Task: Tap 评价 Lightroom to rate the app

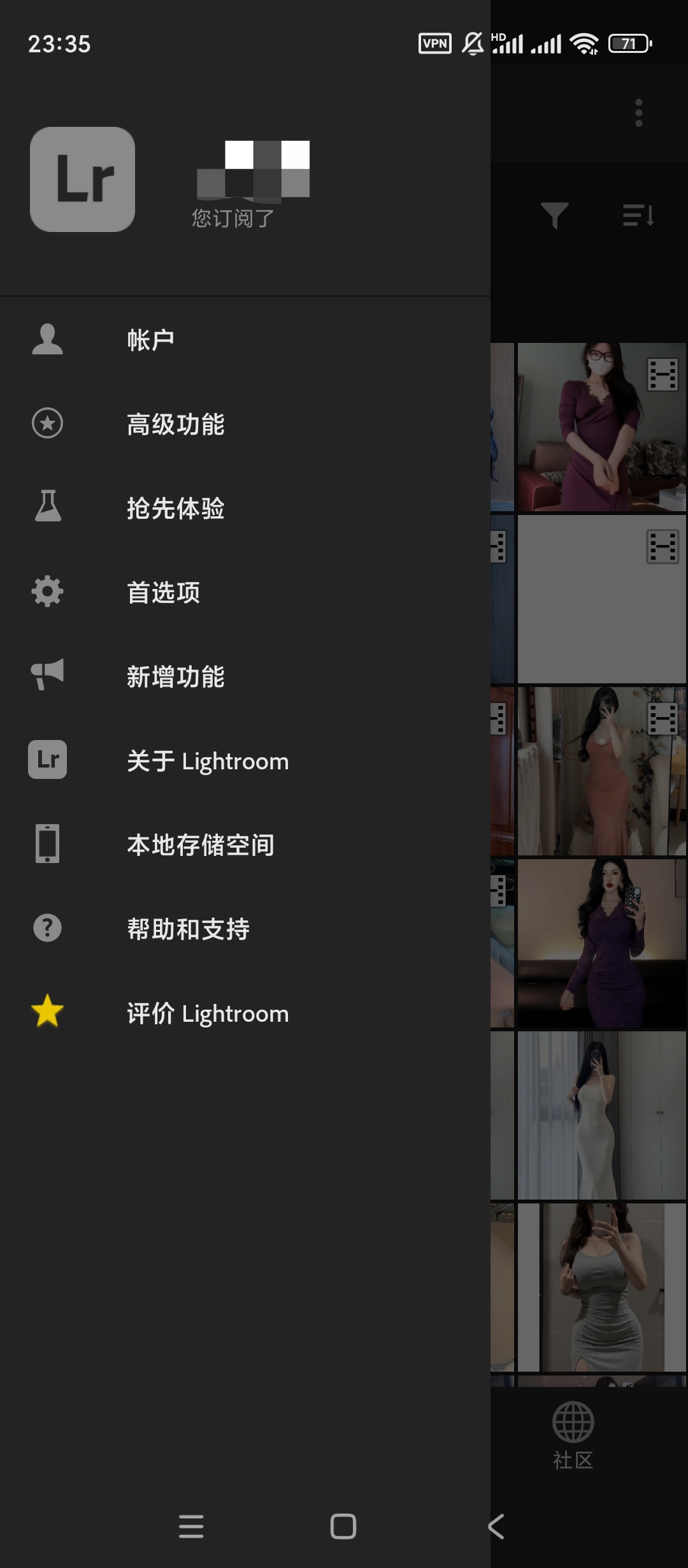Action: click(207, 1013)
